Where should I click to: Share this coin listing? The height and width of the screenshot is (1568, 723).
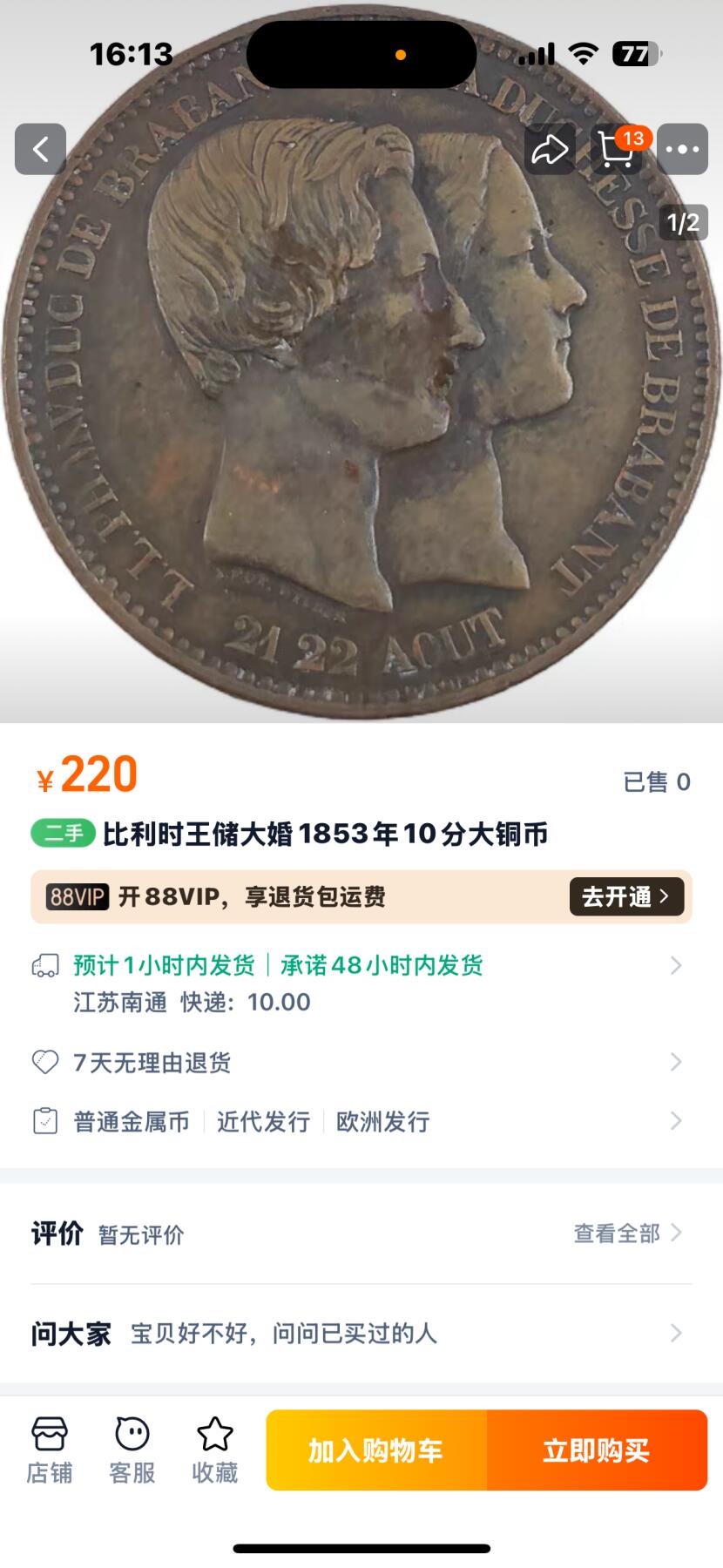click(x=550, y=149)
